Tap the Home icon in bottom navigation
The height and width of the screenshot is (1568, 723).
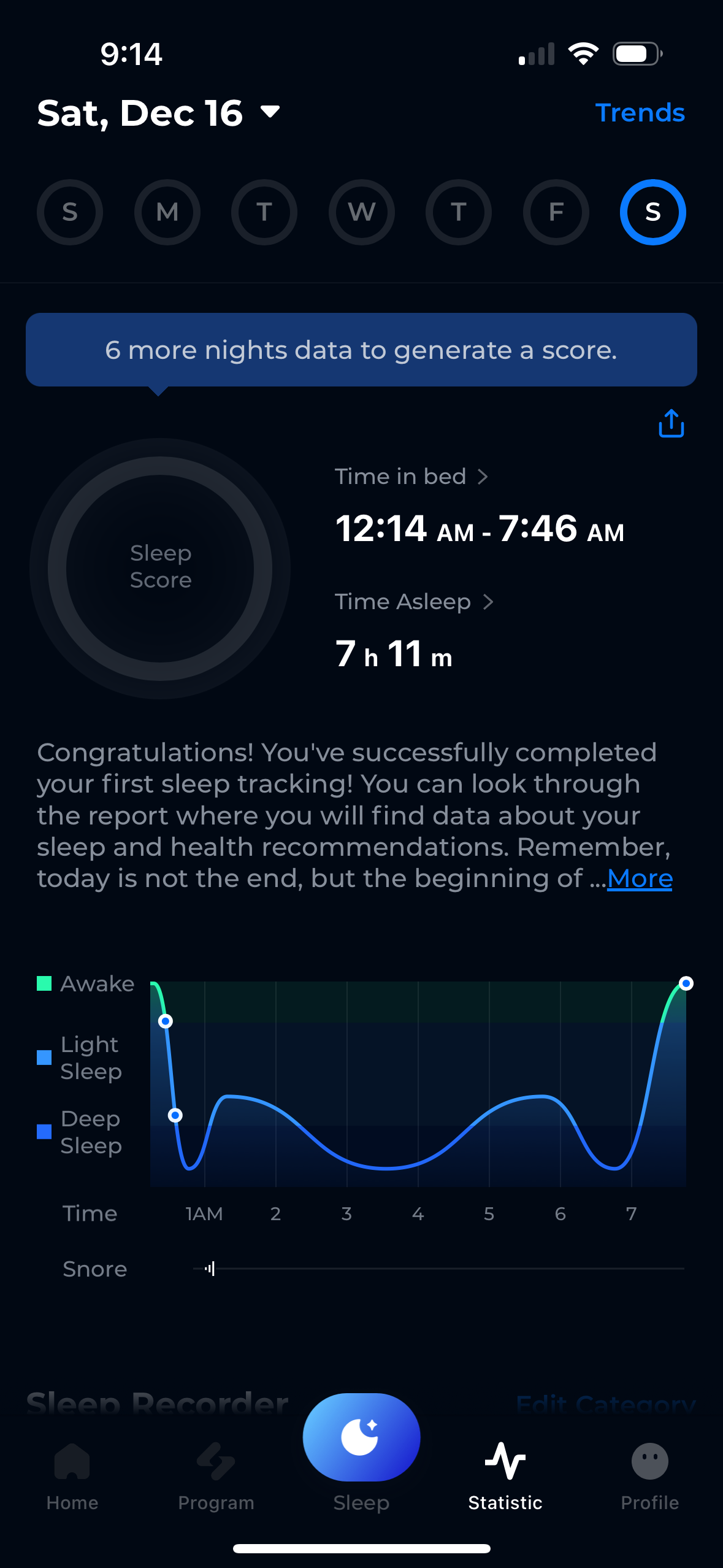coord(72,1462)
